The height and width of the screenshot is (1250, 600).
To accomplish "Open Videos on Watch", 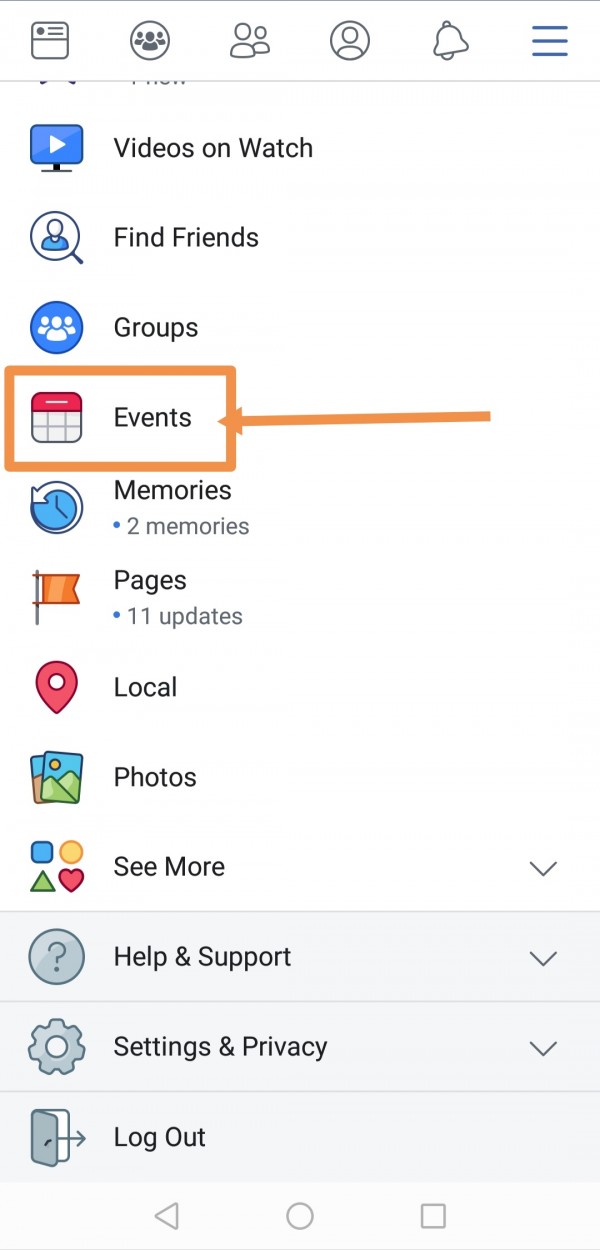I will point(212,148).
